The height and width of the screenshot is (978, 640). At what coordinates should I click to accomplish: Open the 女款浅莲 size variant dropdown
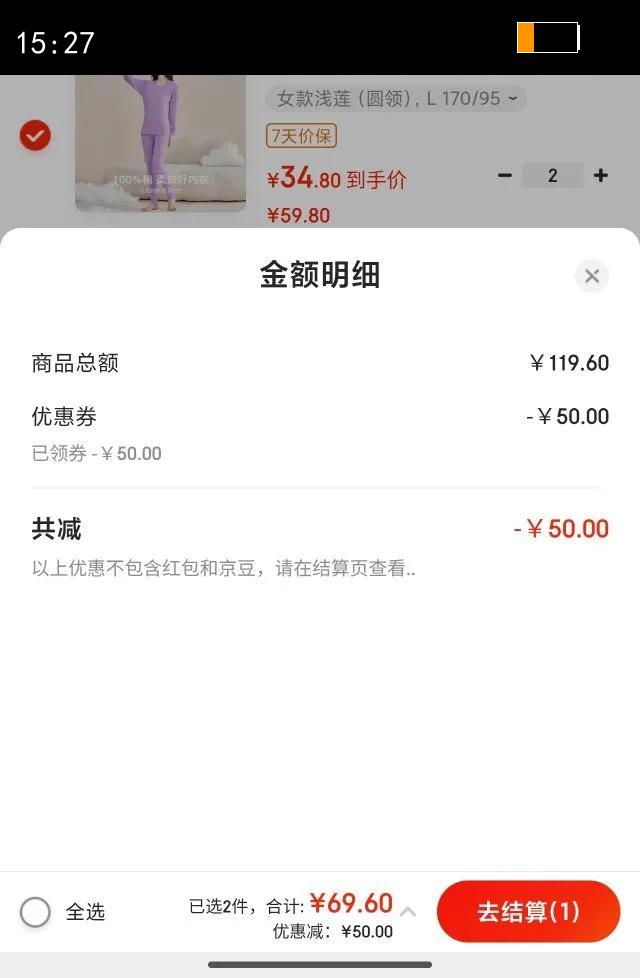click(396, 99)
